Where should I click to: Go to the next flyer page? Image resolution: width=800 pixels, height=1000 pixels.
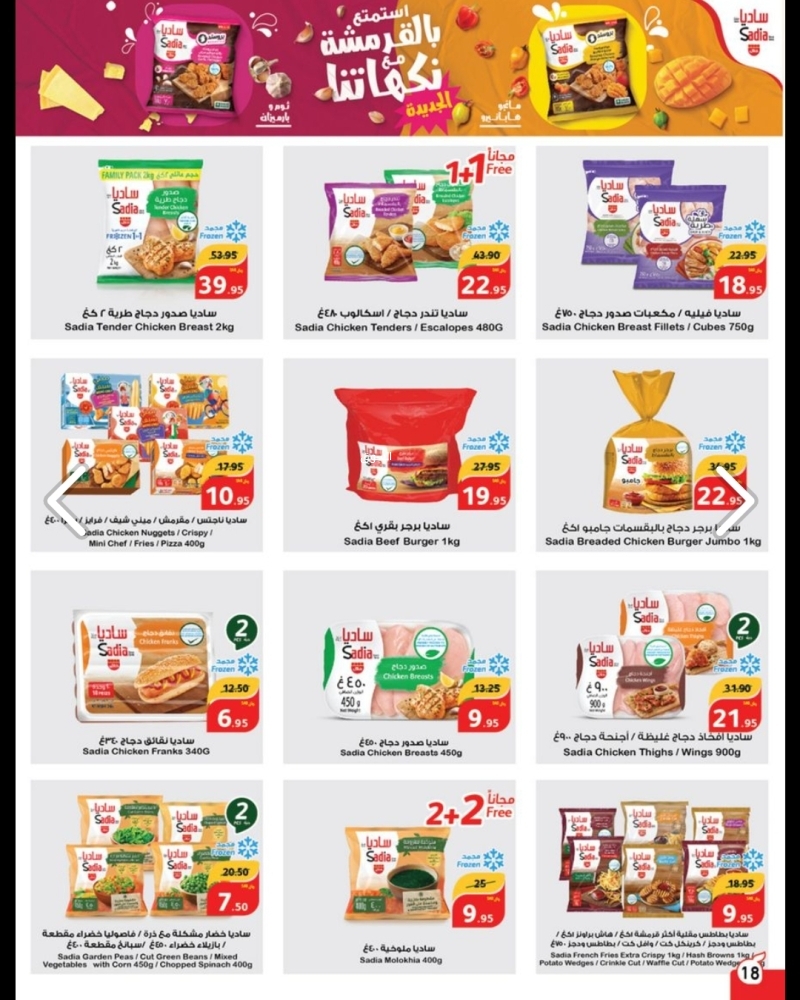[x=737, y=499]
